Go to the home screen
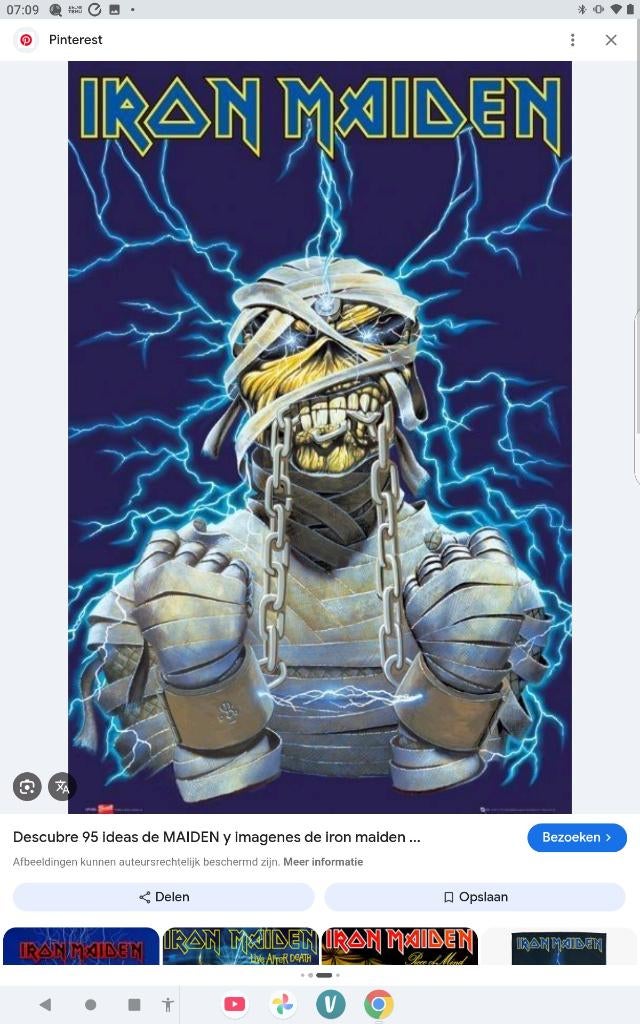 (x=91, y=1004)
